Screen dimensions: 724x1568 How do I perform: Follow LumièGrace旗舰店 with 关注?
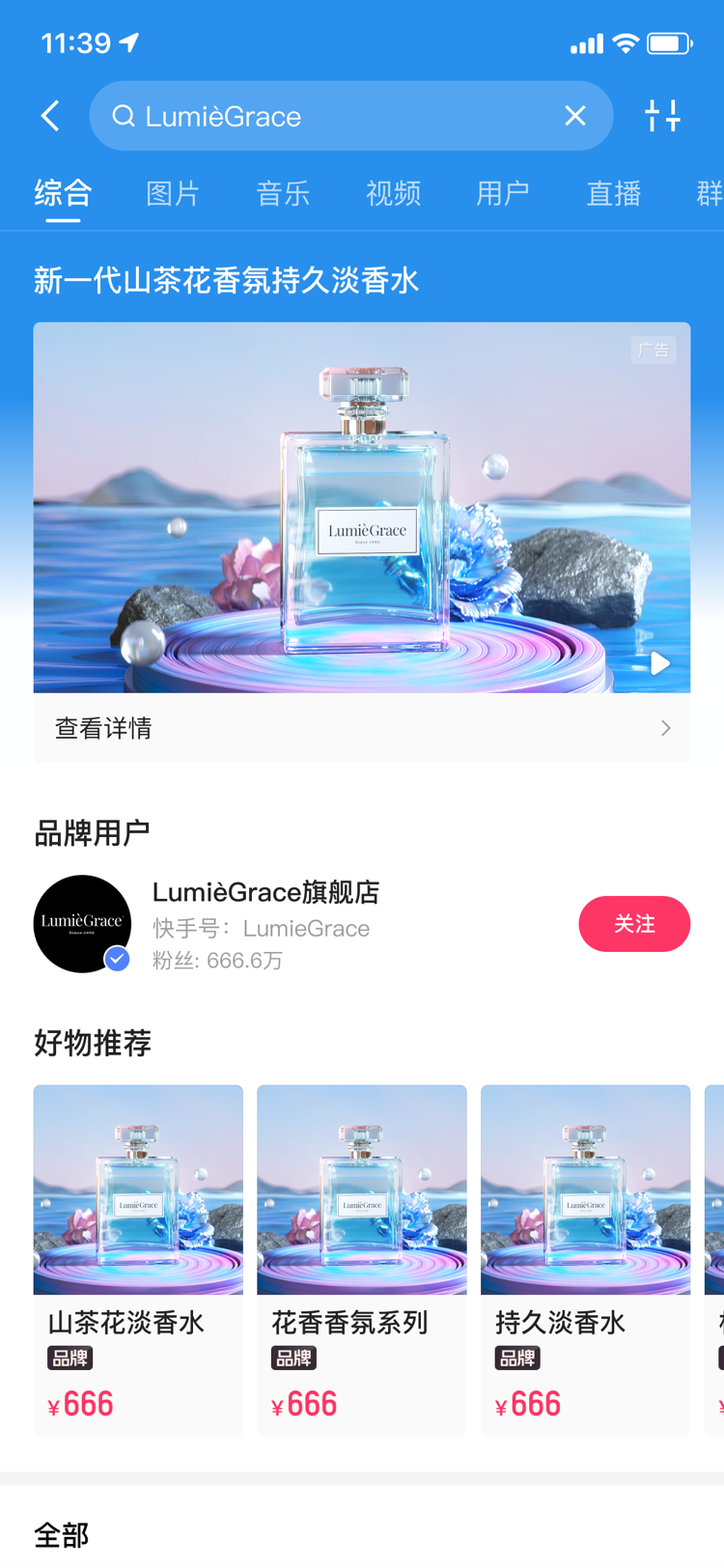(634, 924)
